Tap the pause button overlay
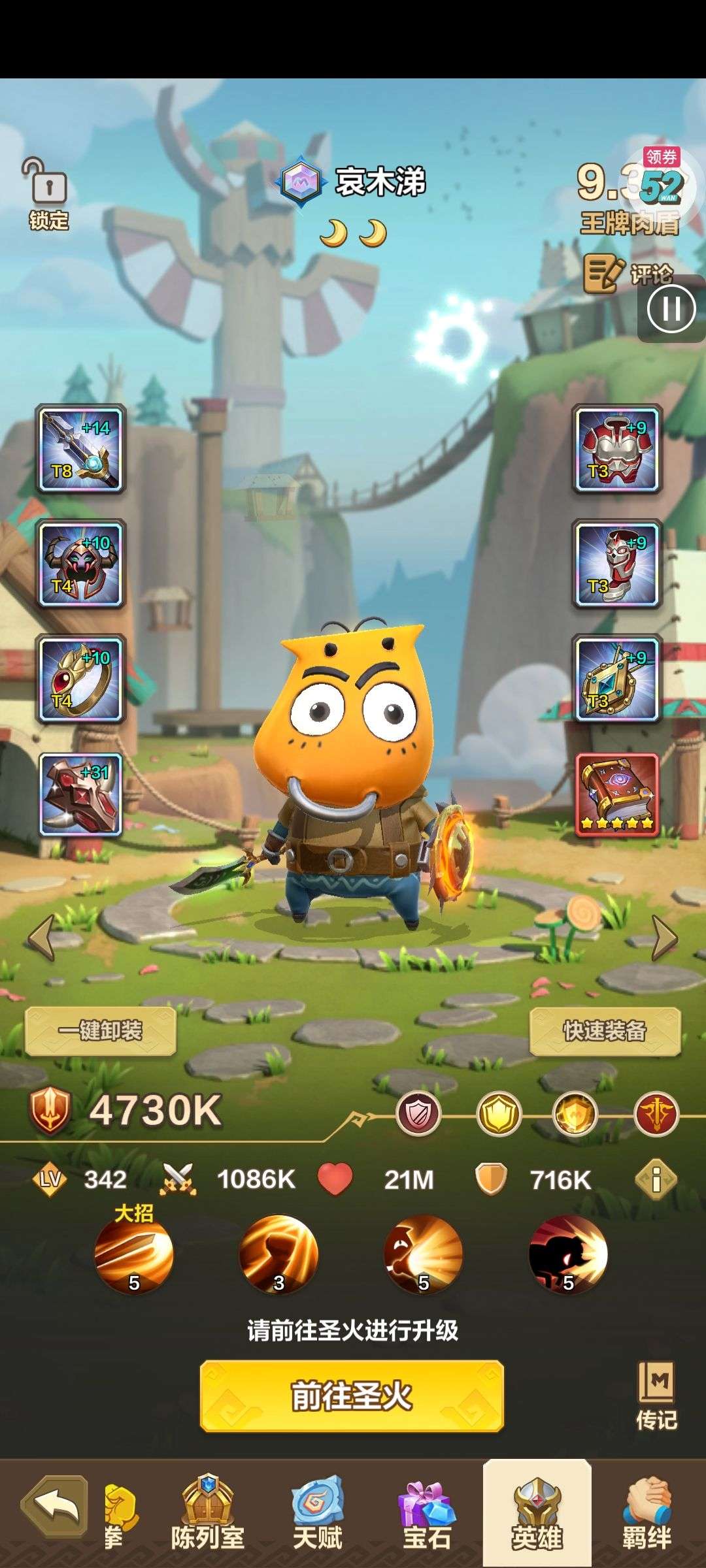Screen dimensions: 706x1568 point(671,309)
